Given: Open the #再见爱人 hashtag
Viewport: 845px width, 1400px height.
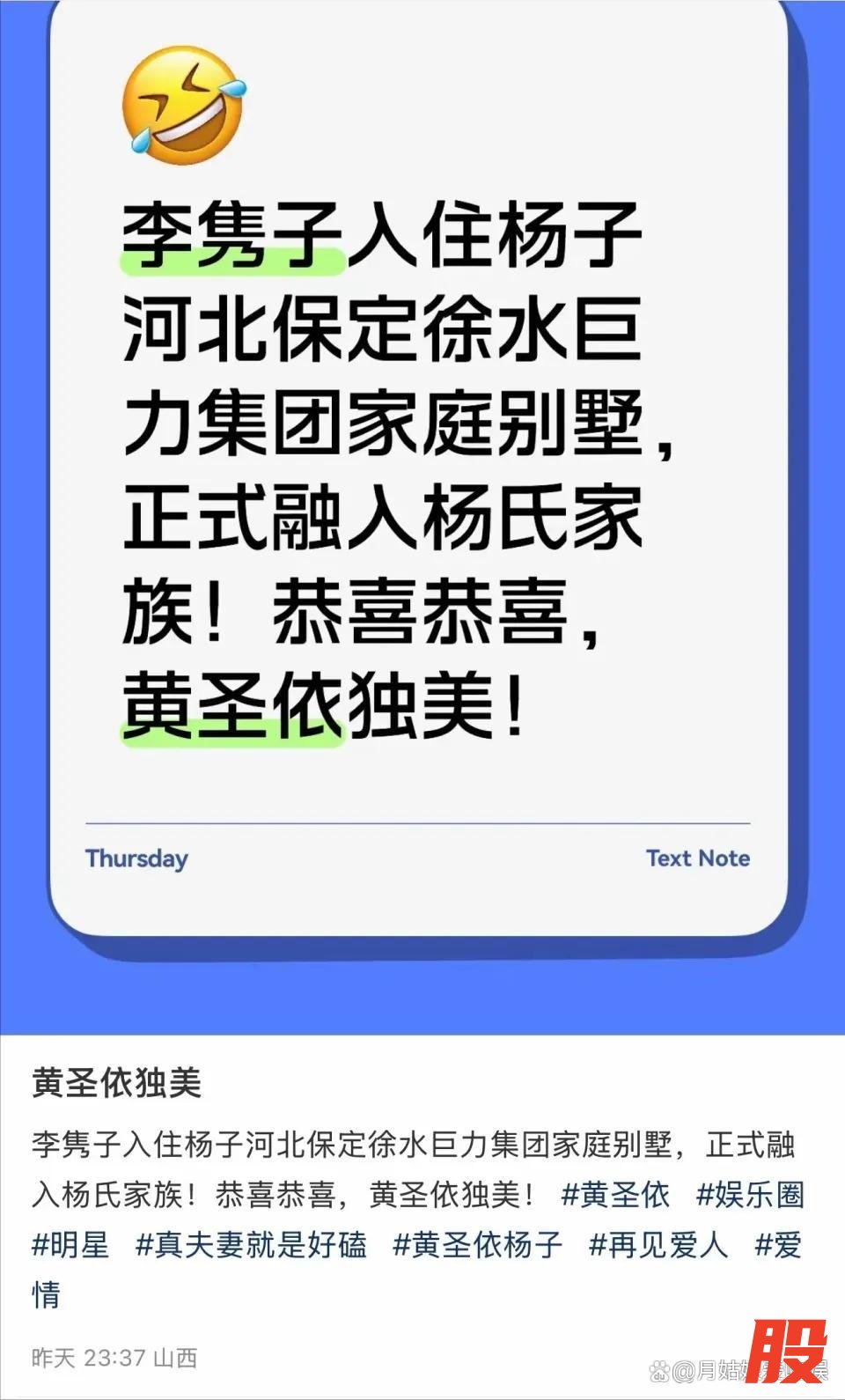Looking at the screenshot, I should [658, 1245].
